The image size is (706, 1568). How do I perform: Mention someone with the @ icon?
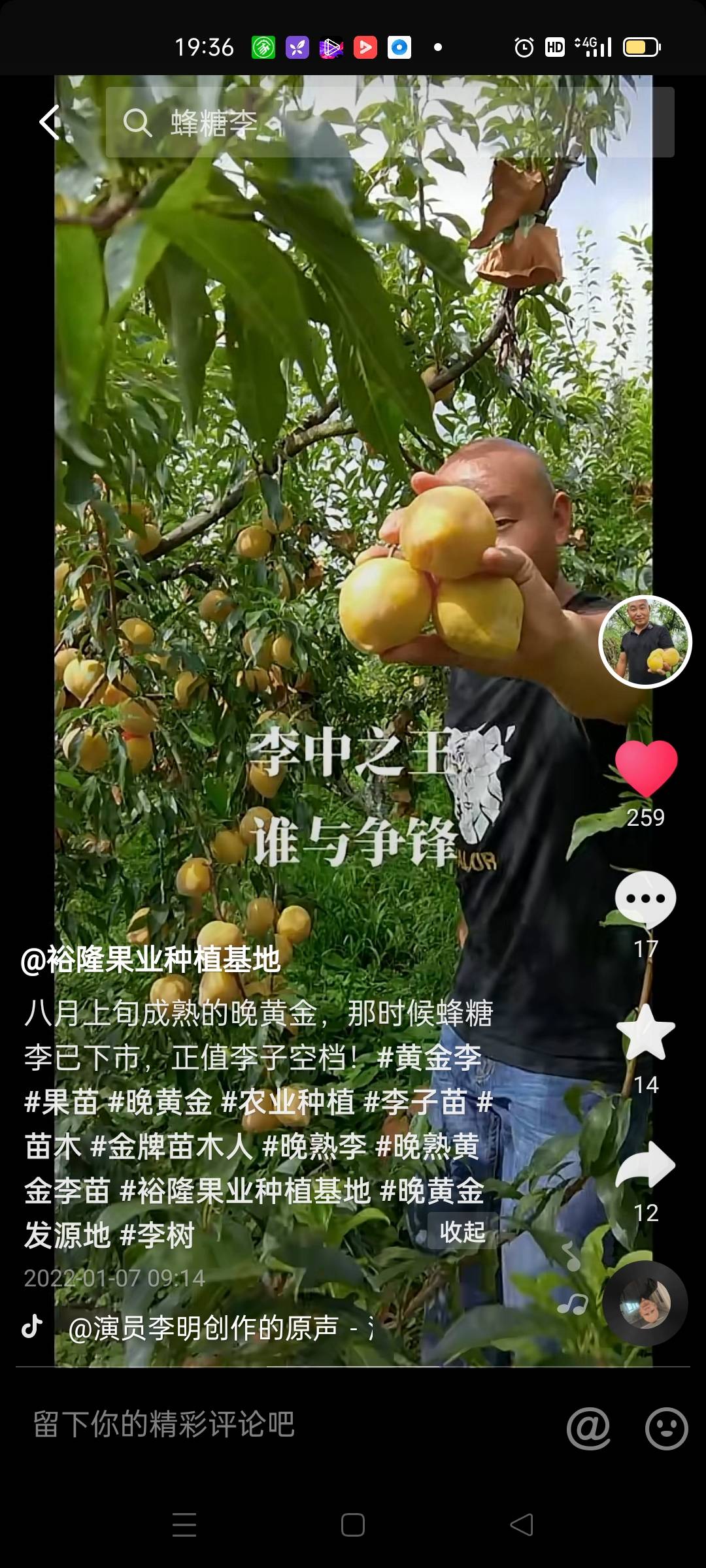click(588, 1428)
